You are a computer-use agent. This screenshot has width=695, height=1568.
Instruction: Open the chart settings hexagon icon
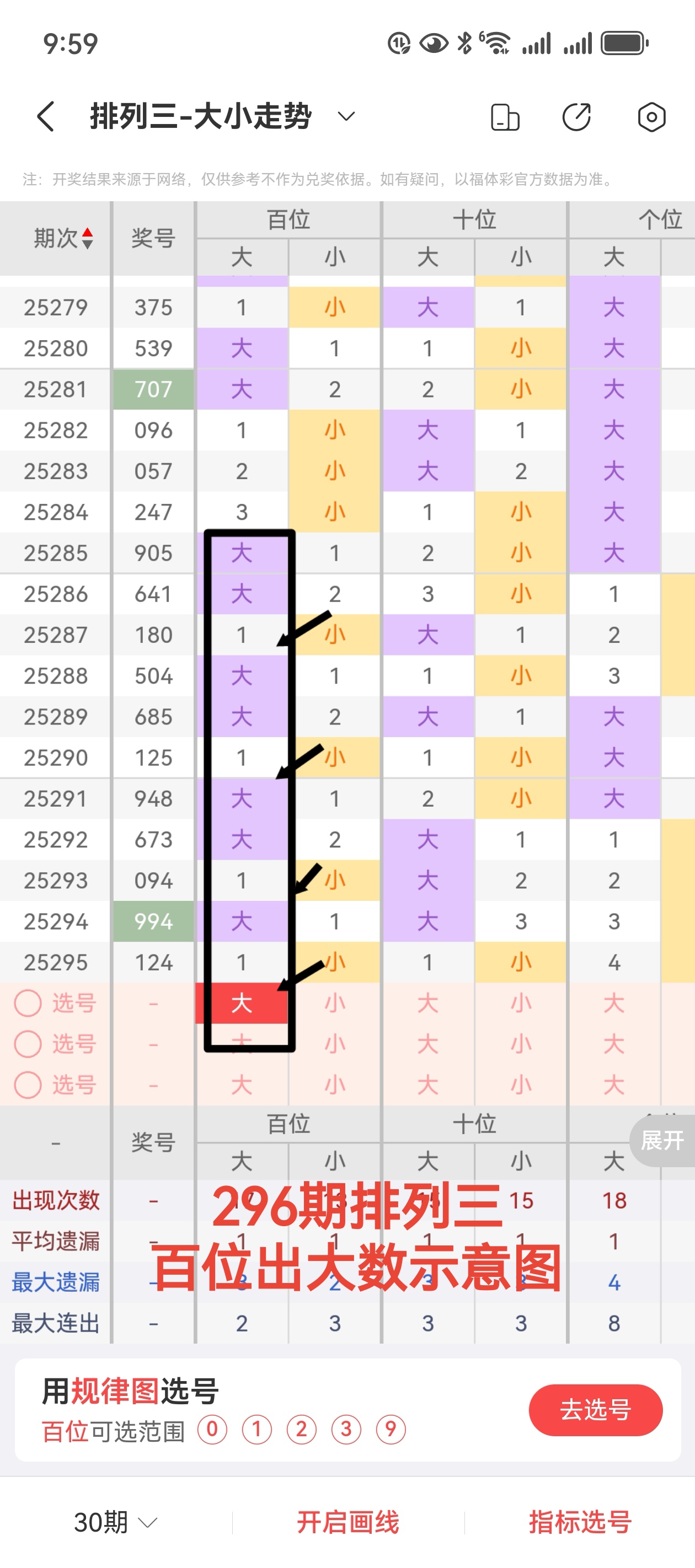(x=651, y=117)
